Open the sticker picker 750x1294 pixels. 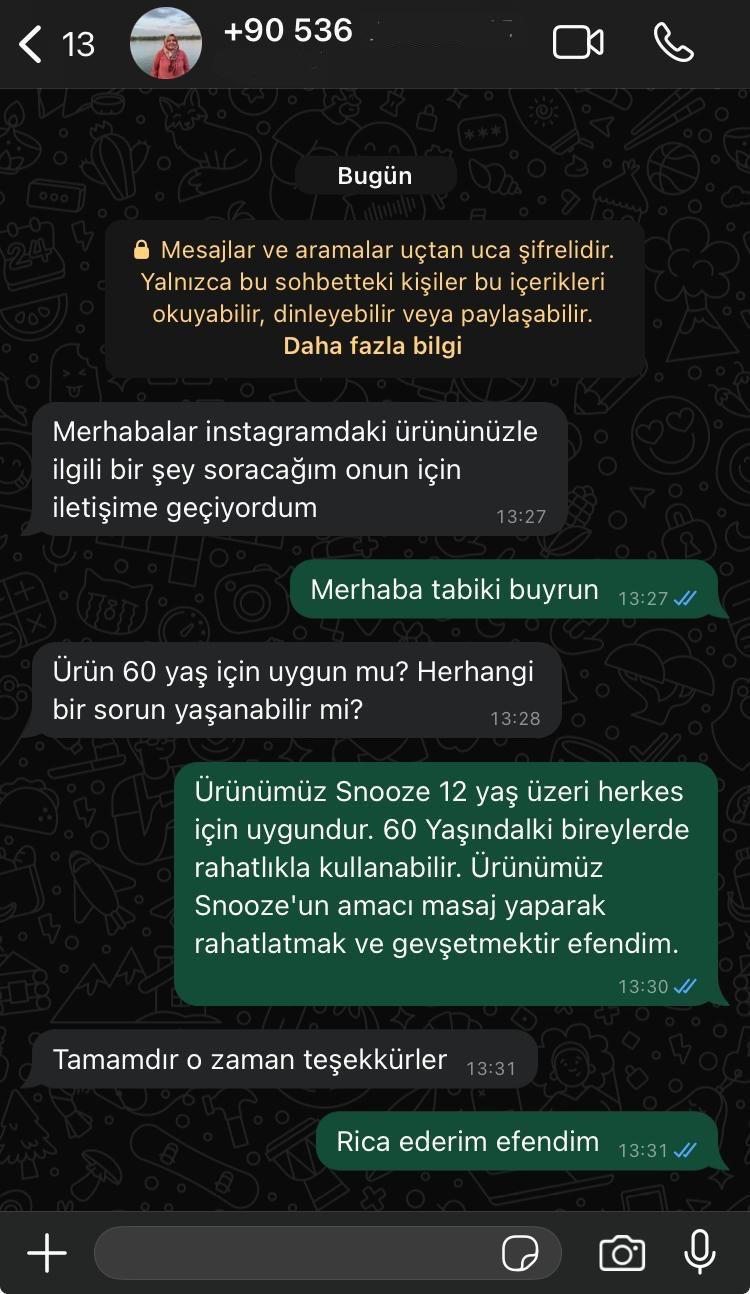pyautogui.click(x=520, y=1252)
